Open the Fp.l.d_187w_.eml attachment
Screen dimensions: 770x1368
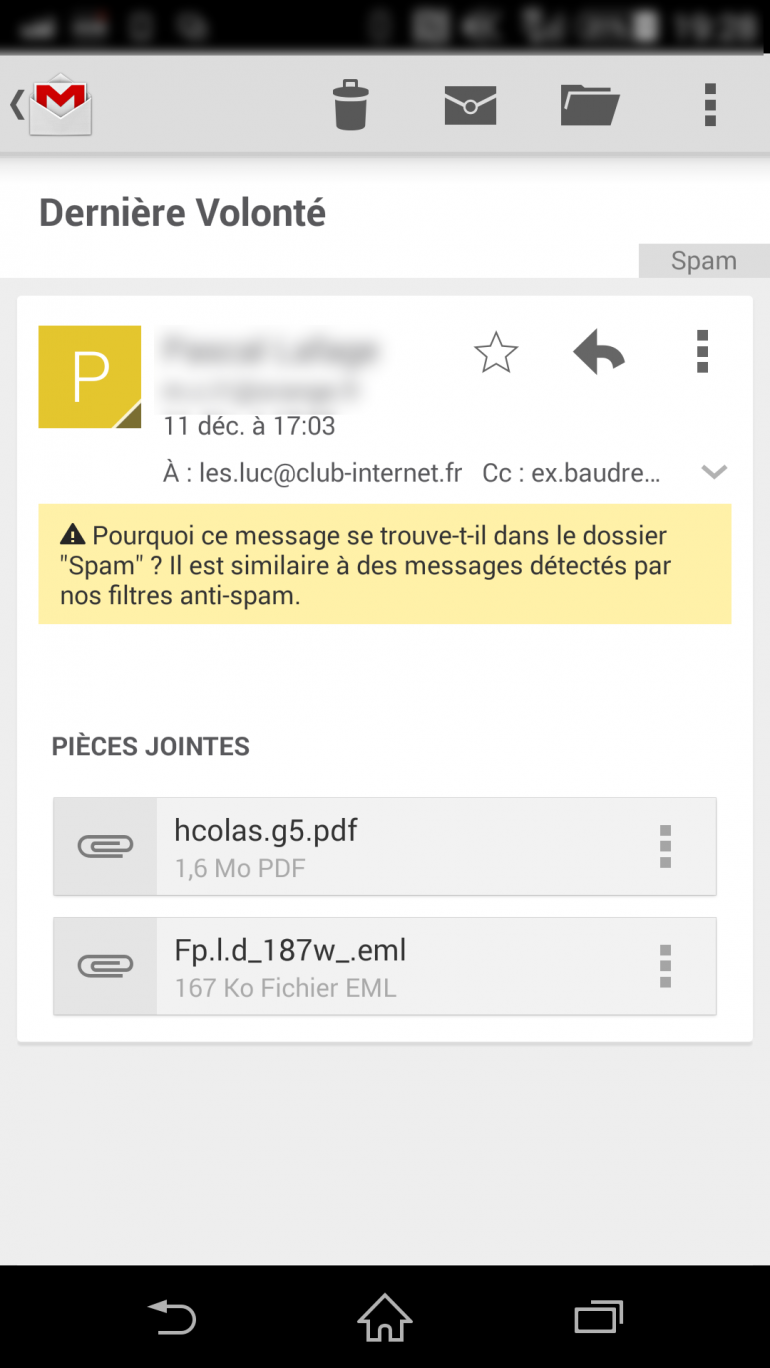pos(385,967)
